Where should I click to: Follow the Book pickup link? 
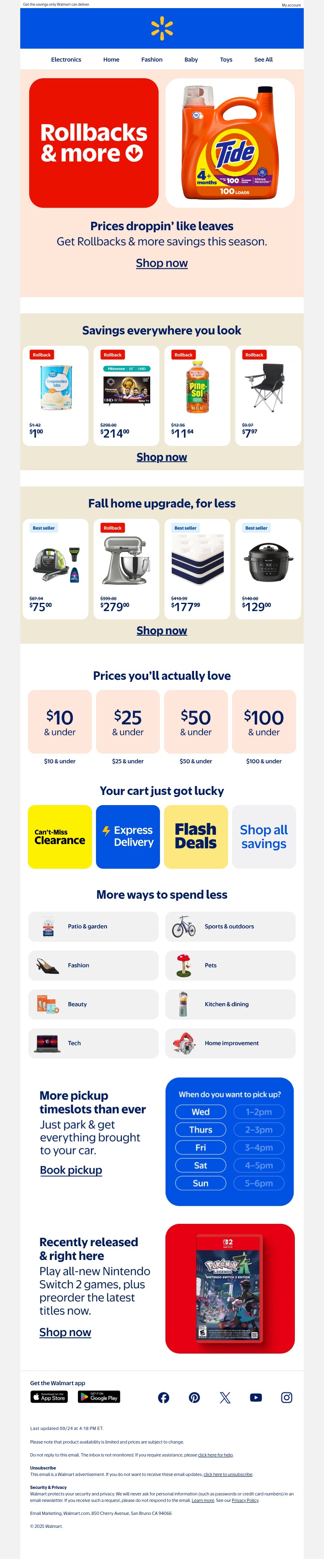coord(71,1170)
